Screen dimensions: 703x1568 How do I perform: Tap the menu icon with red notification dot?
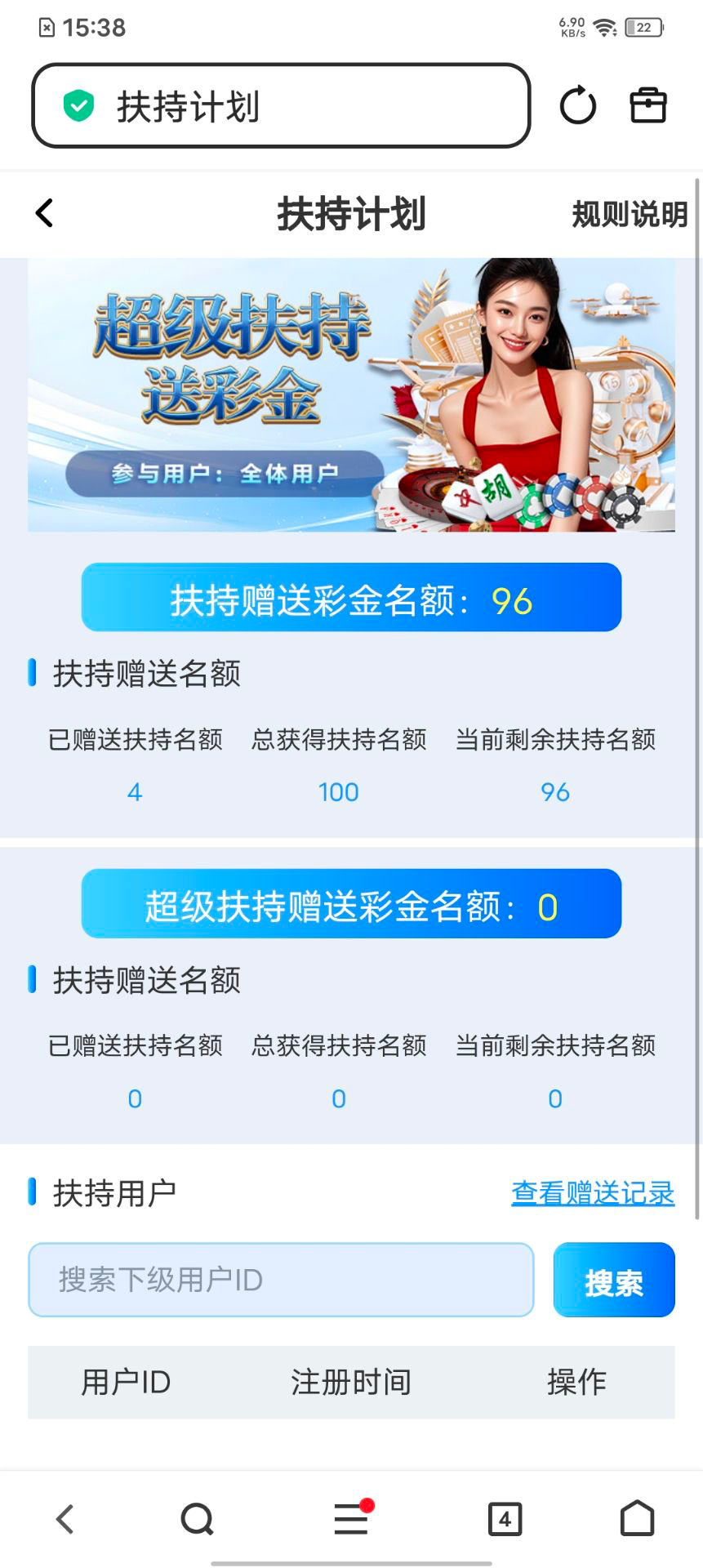(x=349, y=1519)
